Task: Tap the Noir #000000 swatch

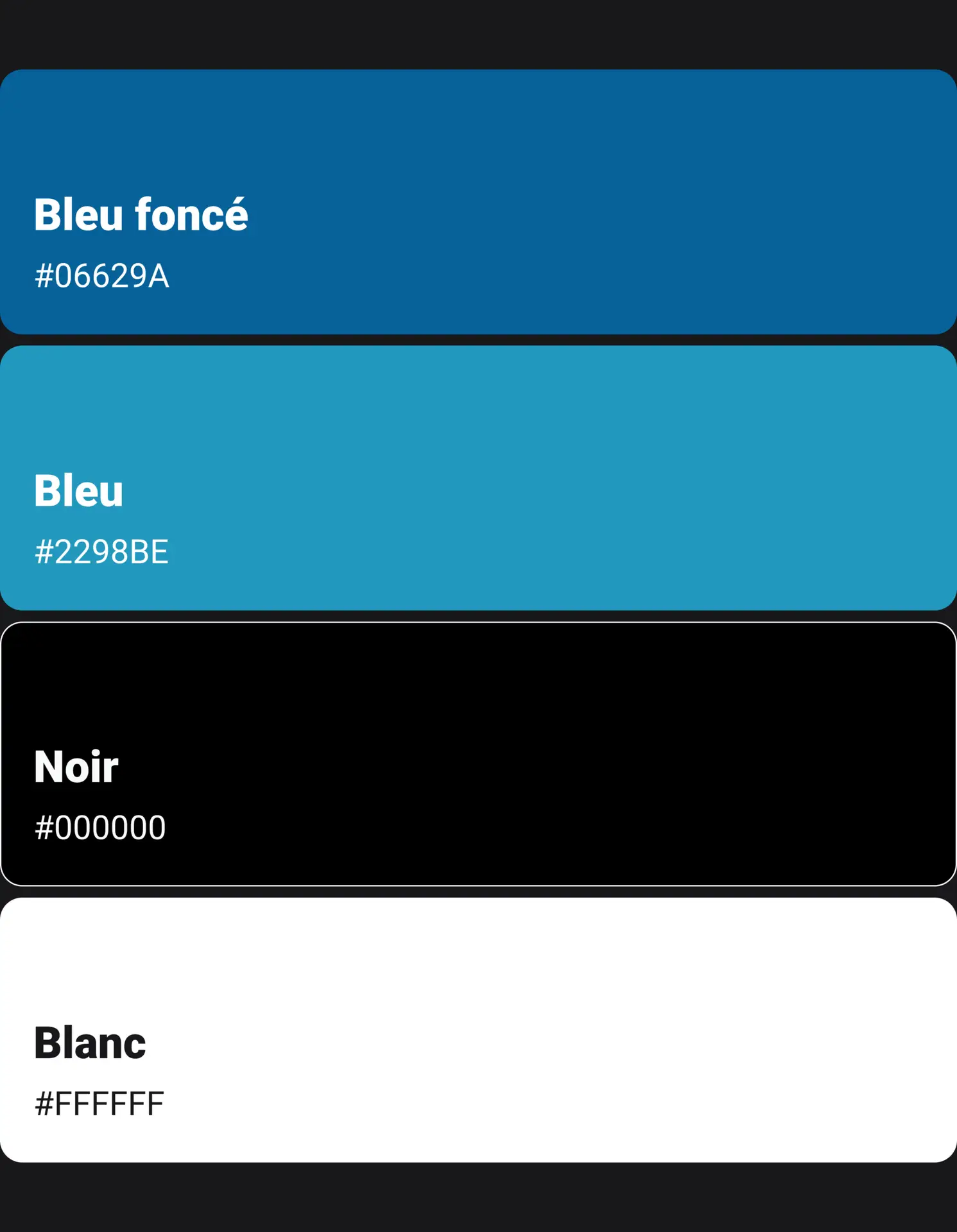Action: point(478,753)
